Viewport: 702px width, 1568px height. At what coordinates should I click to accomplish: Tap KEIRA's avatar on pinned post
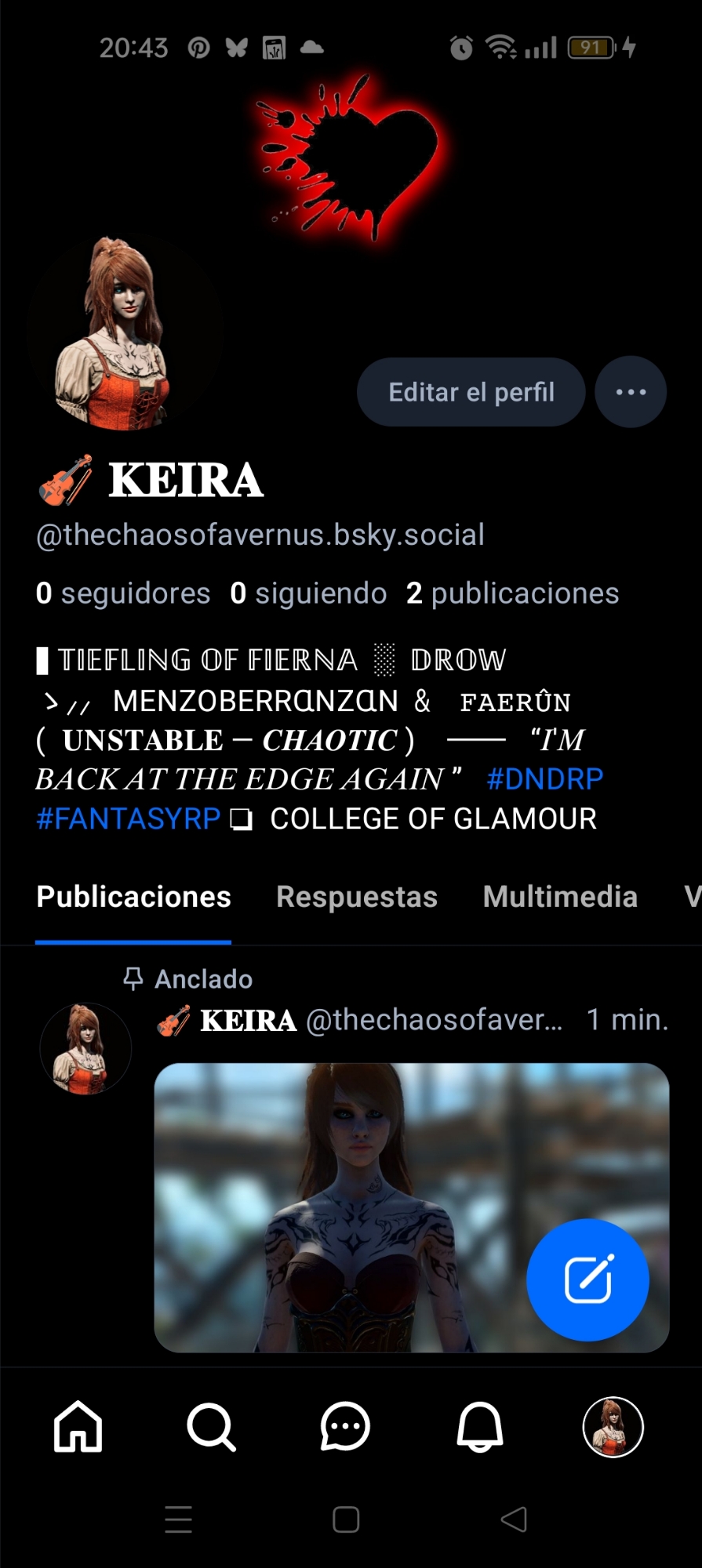[x=85, y=1049]
